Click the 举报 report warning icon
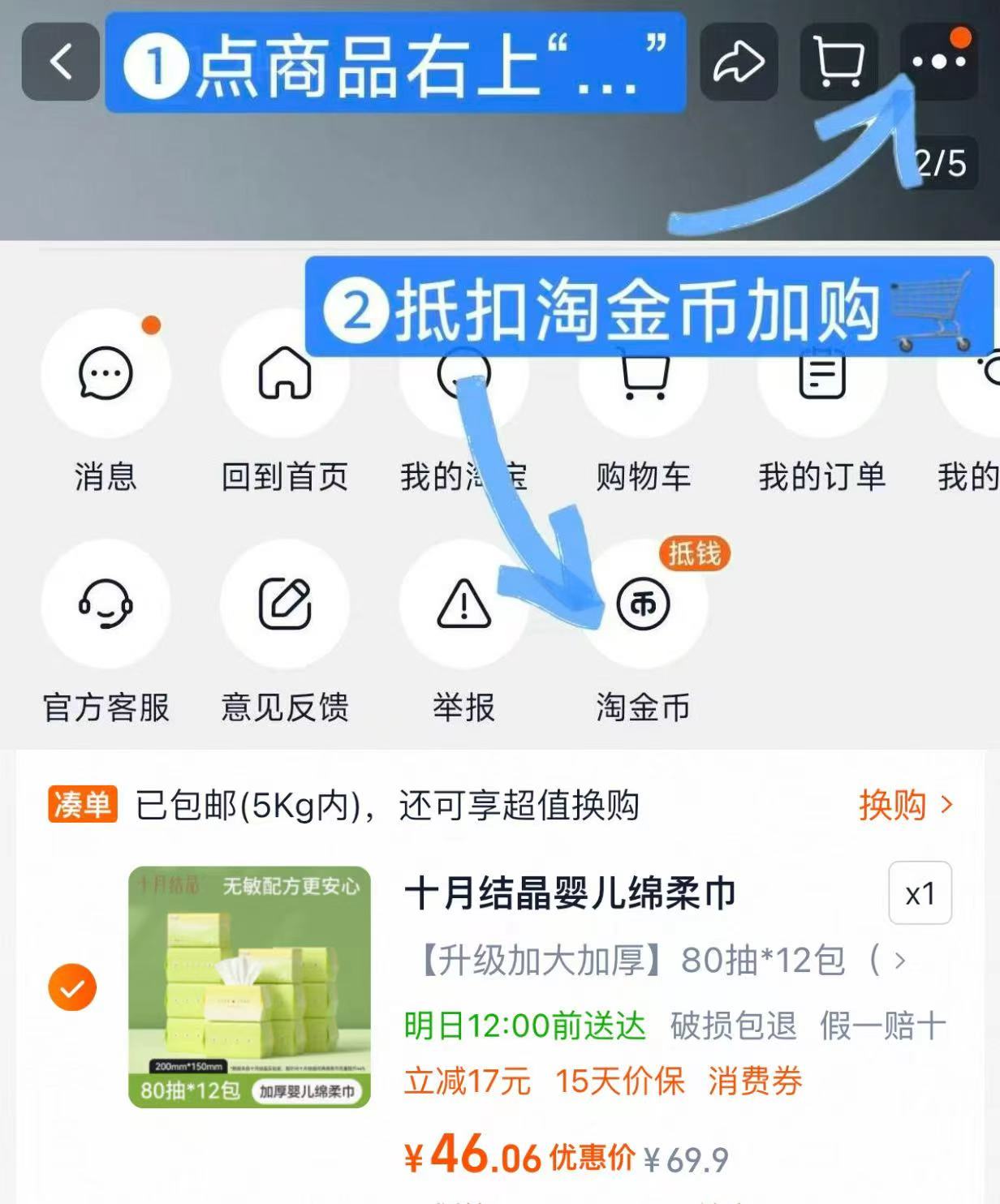1000x1204 pixels. pos(463,604)
